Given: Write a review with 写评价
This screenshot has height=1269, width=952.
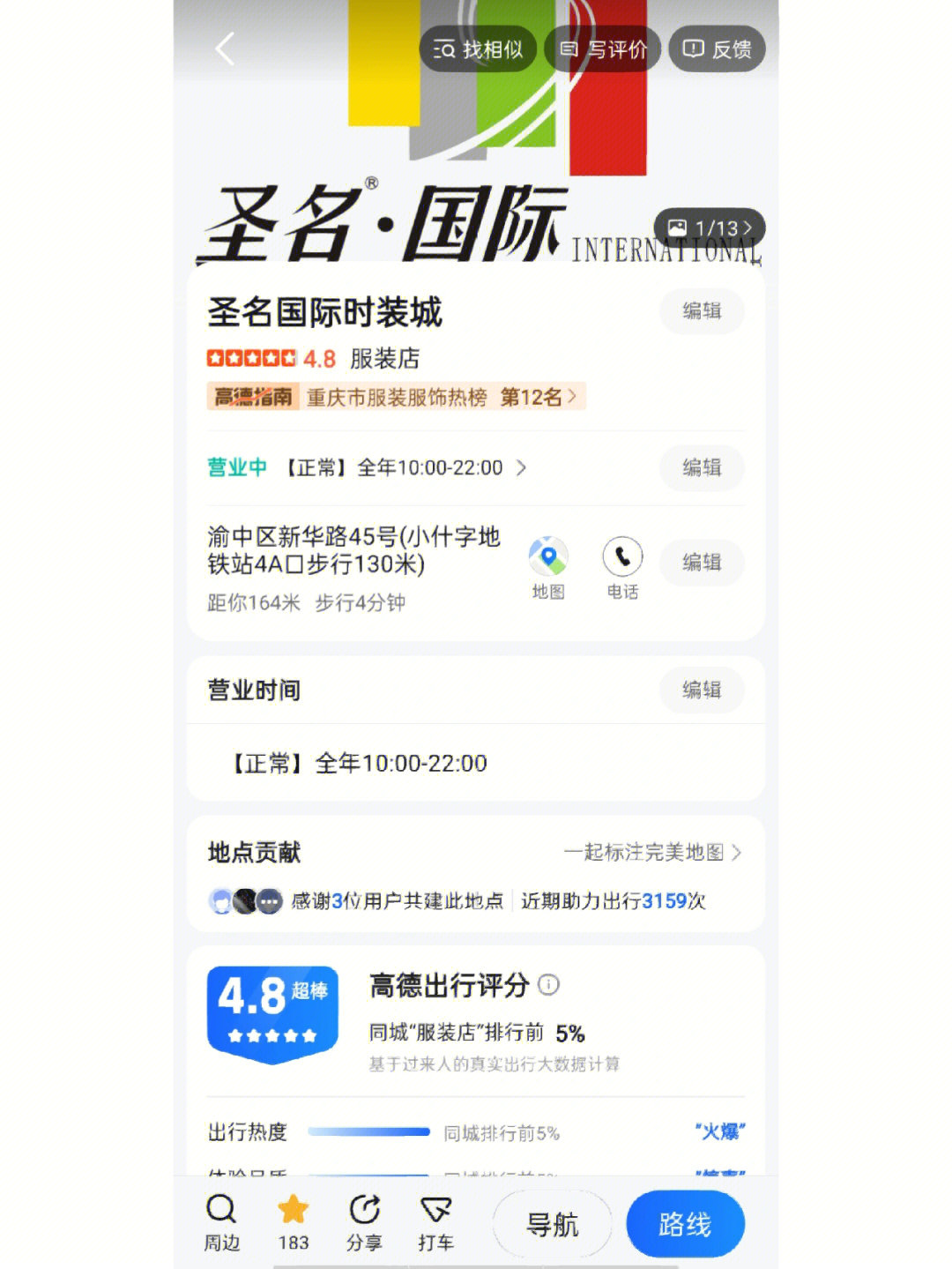Looking at the screenshot, I should point(604,49).
